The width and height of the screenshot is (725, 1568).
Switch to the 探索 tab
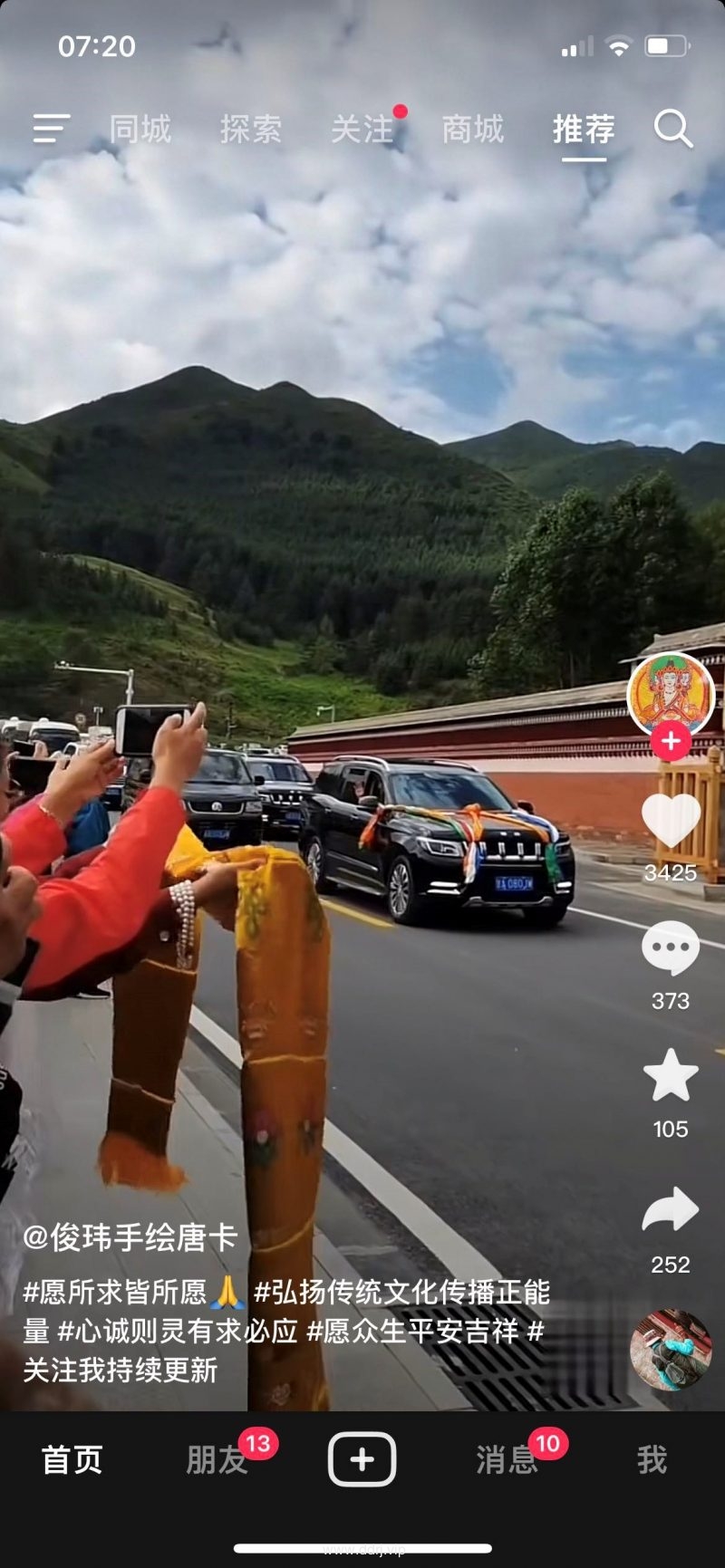click(x=251, y=130)
